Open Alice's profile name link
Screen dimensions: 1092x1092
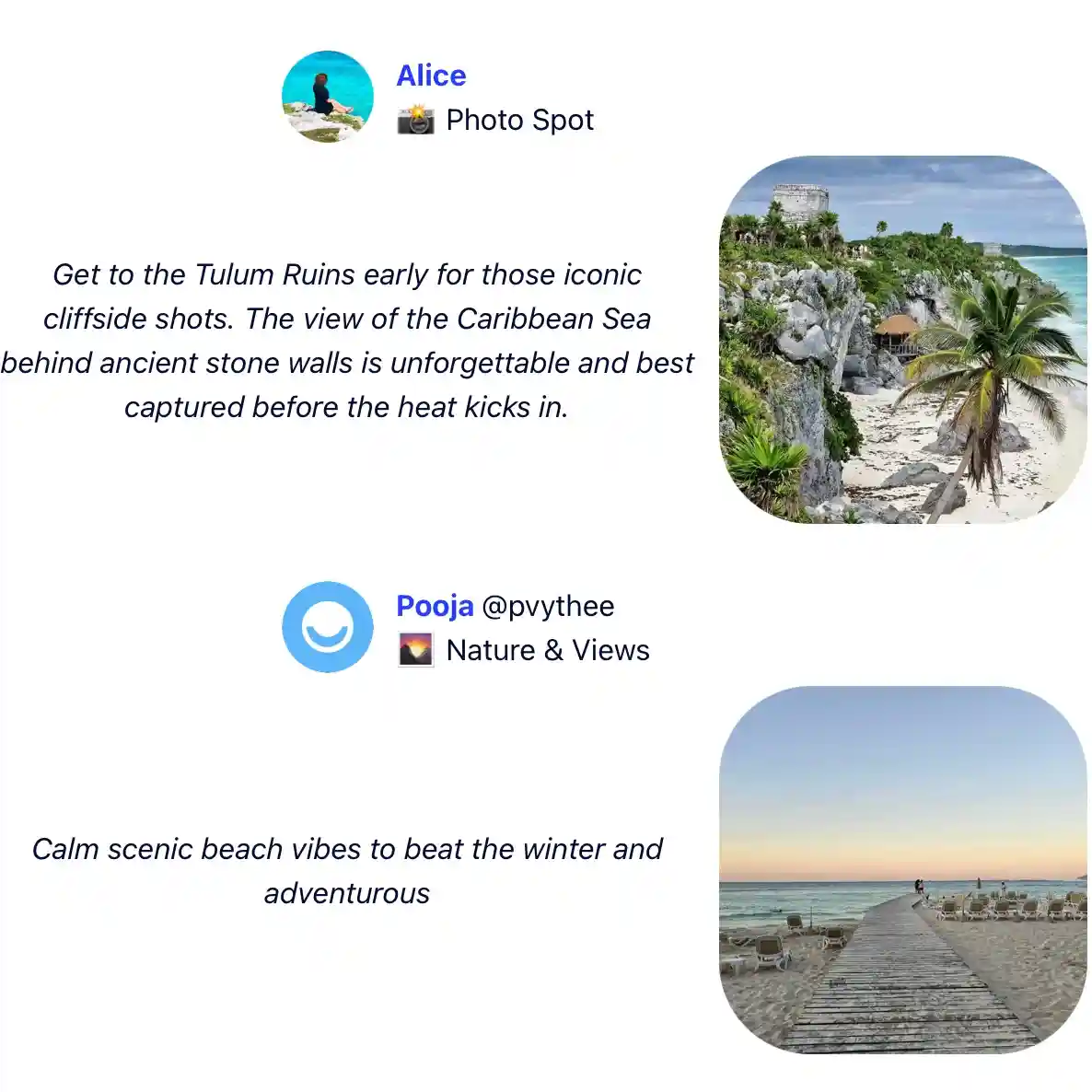pos(431,76)
